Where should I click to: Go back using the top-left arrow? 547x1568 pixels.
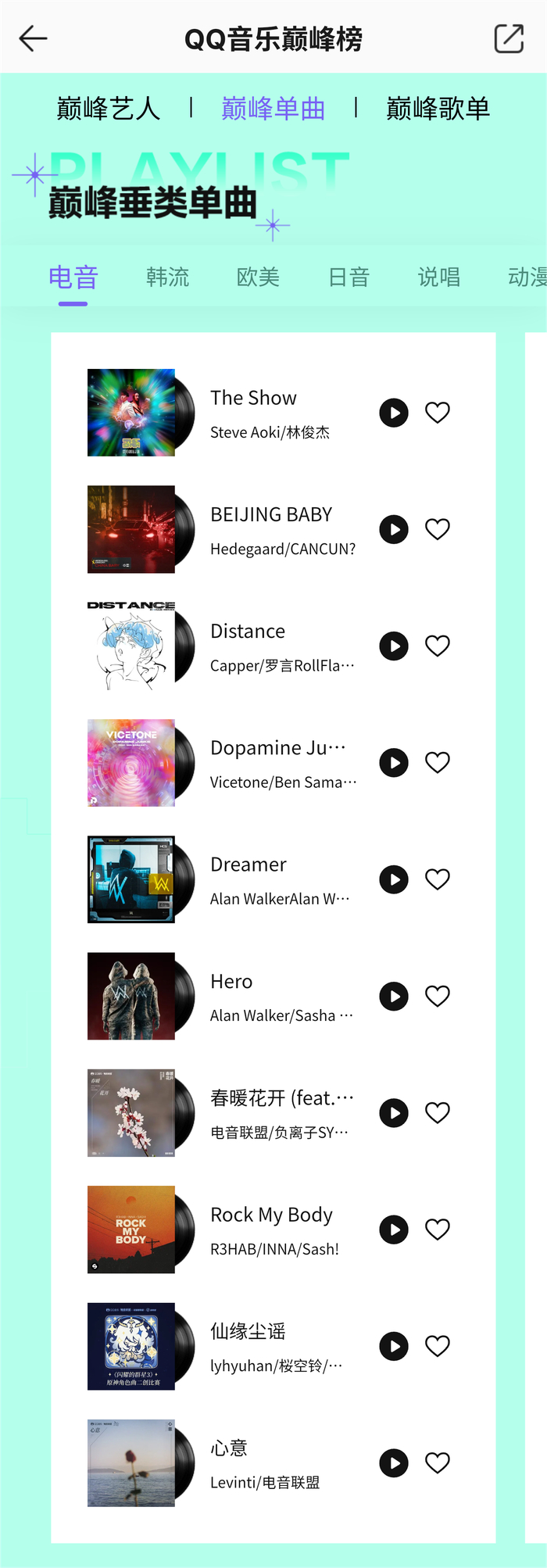tap(33, 38)
